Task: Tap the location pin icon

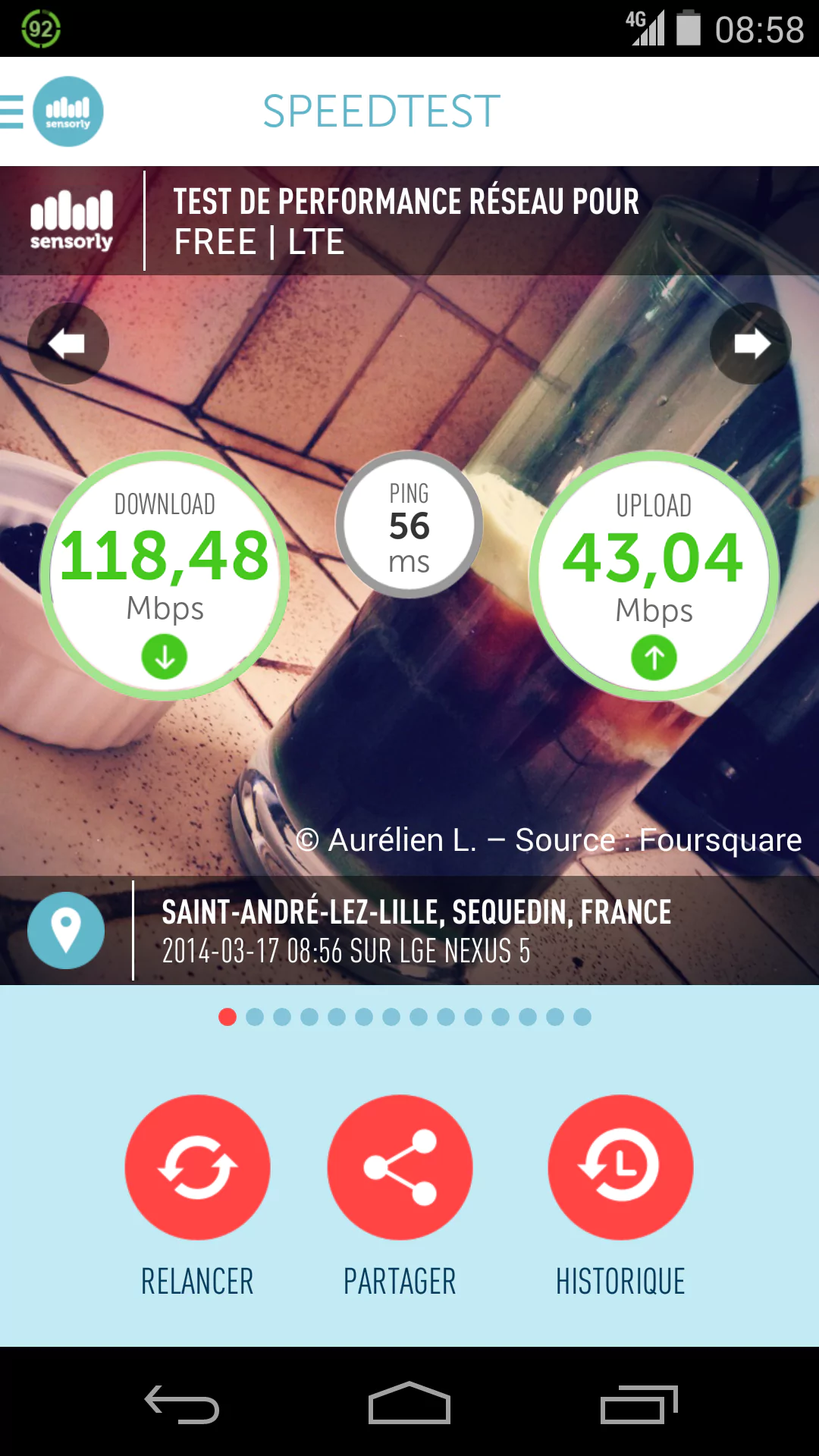Action: pyautogui.click(x=66, y=930)
